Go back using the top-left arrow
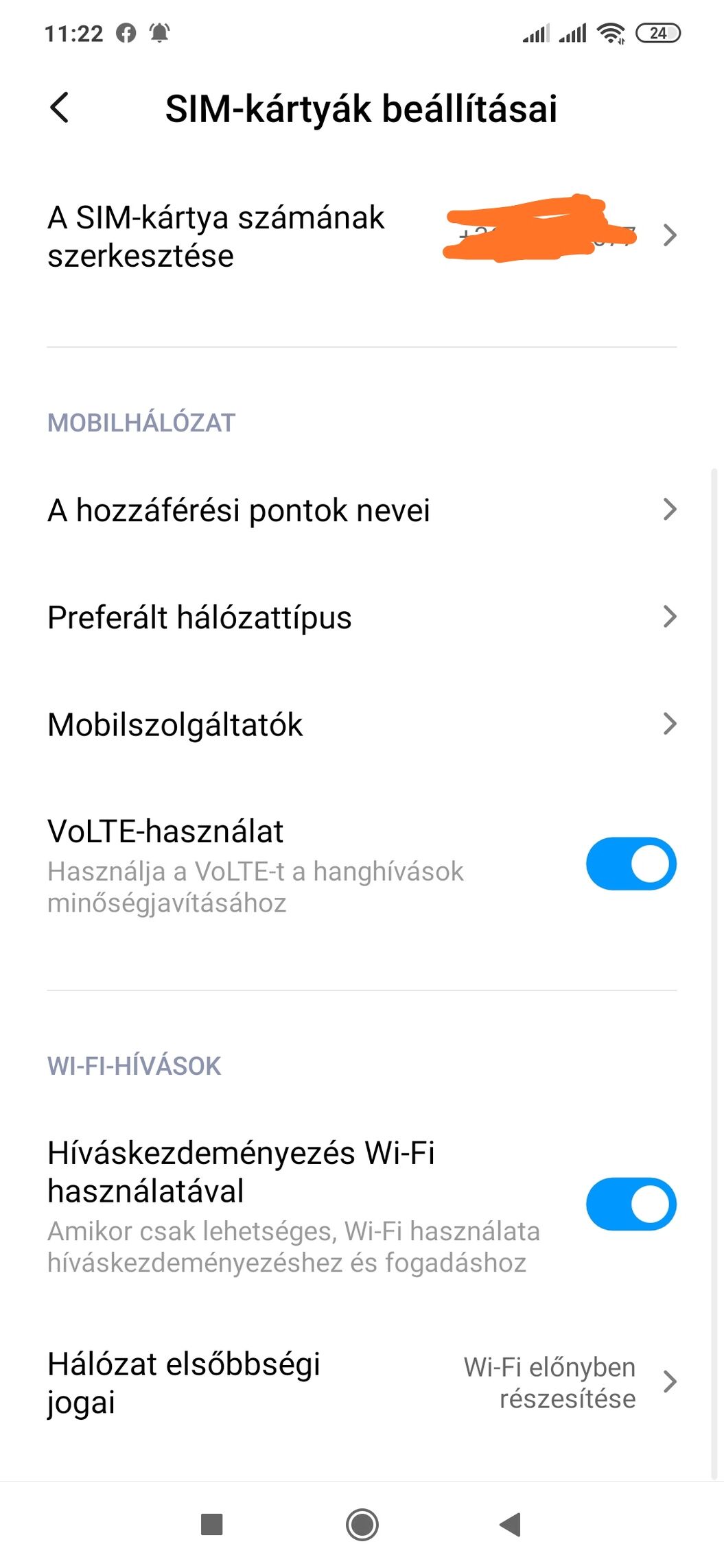The height and width of the screenshot is (1568, 724). click(60, 108)
